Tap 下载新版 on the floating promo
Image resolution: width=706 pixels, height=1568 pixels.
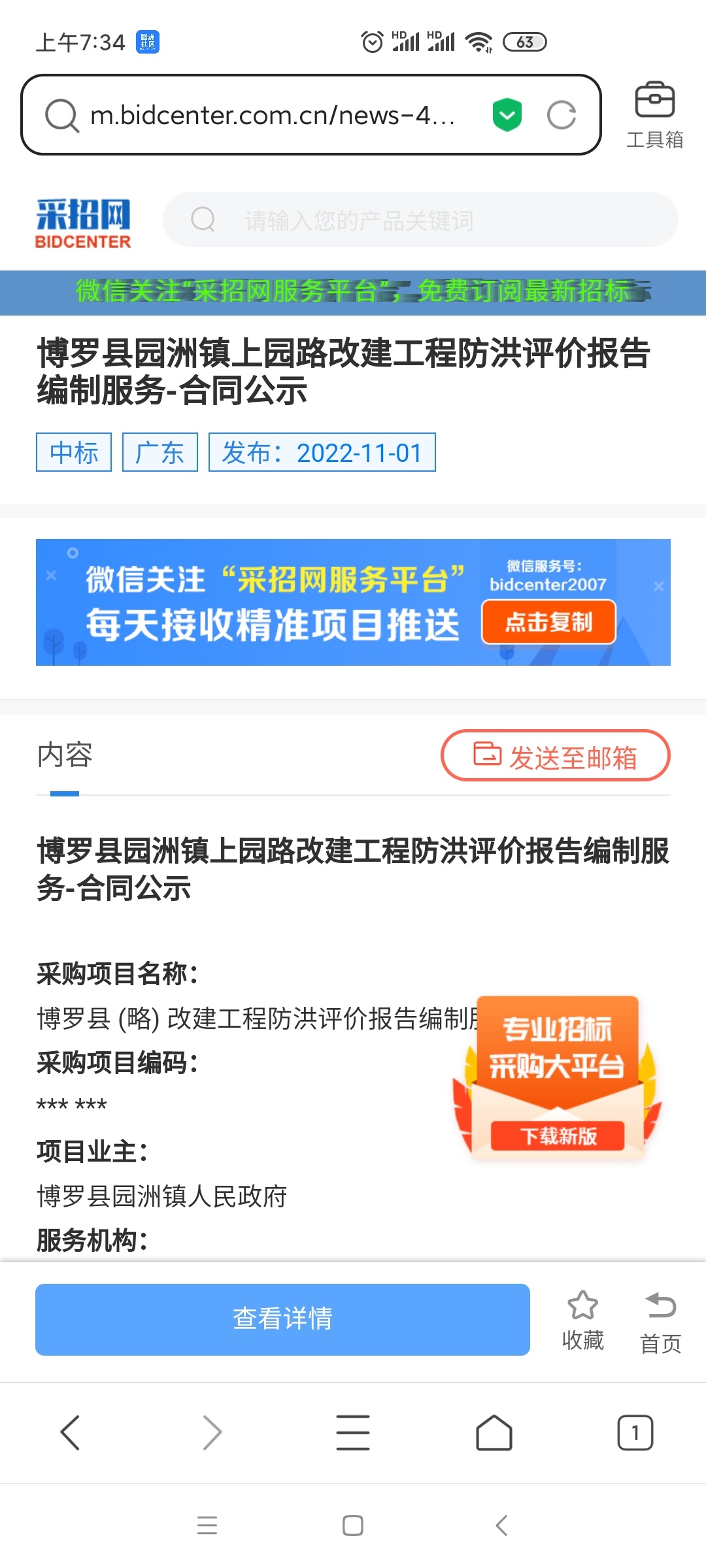(x=558, y=1136)
